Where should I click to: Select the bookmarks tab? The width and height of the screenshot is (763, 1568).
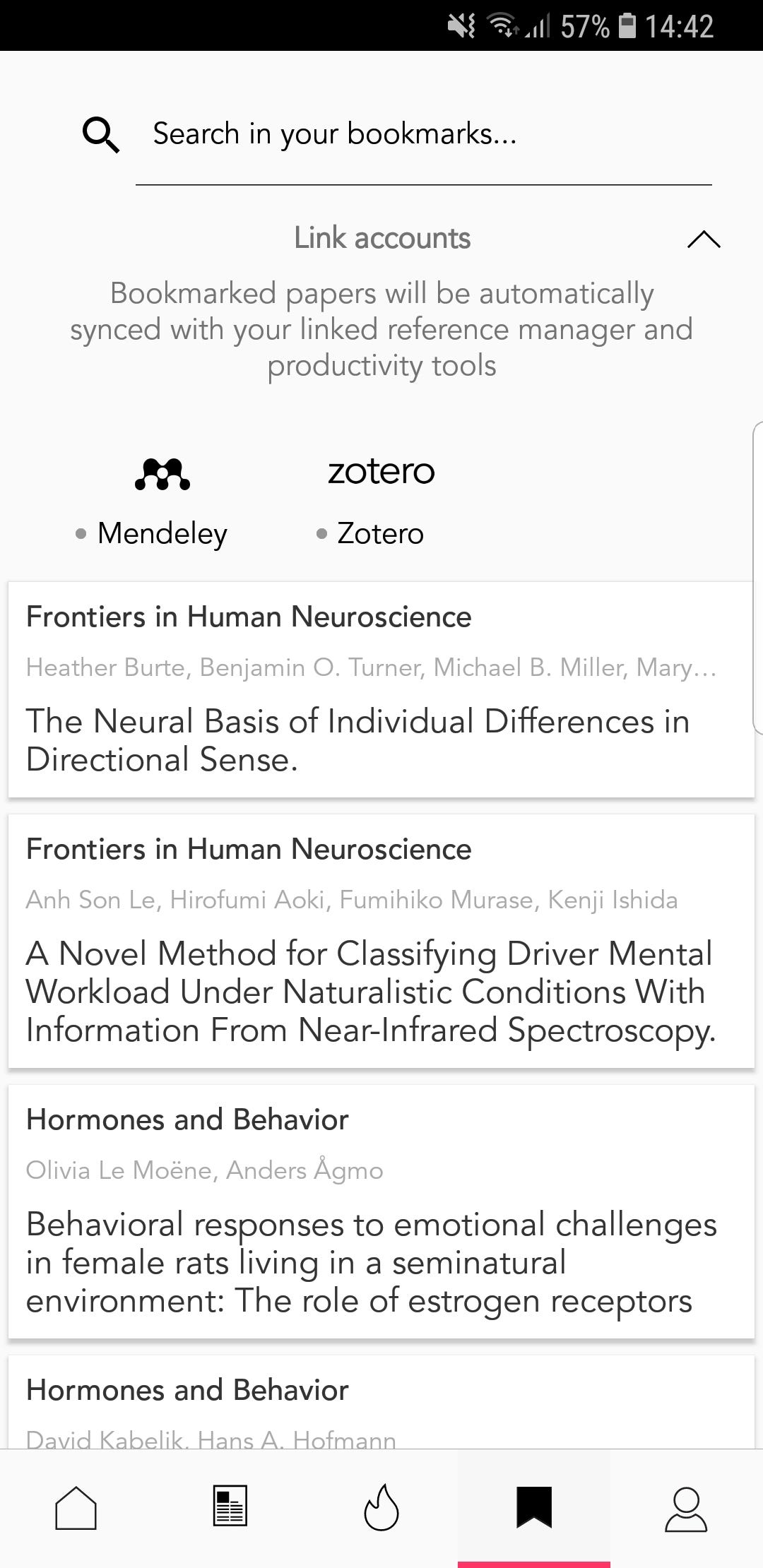[534, 1508]
